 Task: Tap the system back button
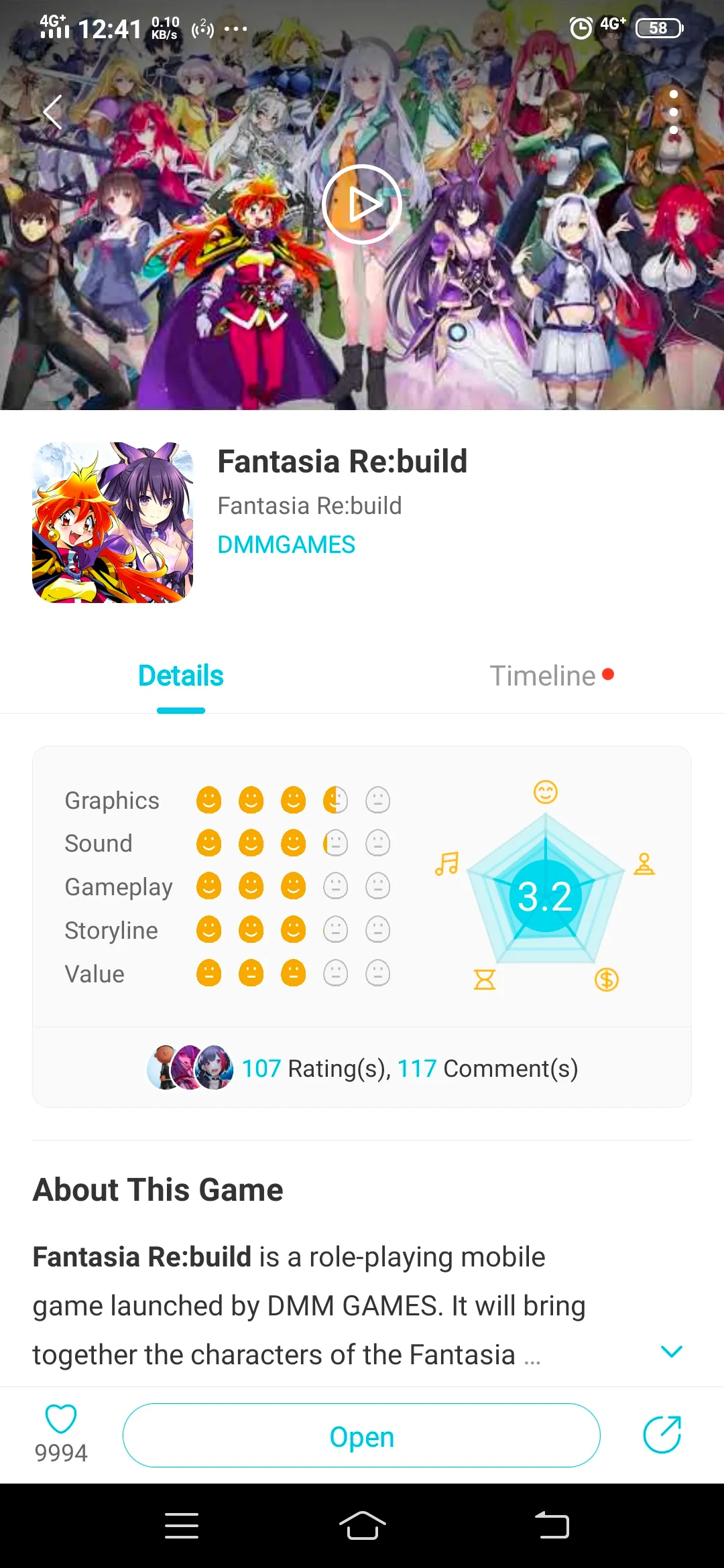pos(552,1526)
